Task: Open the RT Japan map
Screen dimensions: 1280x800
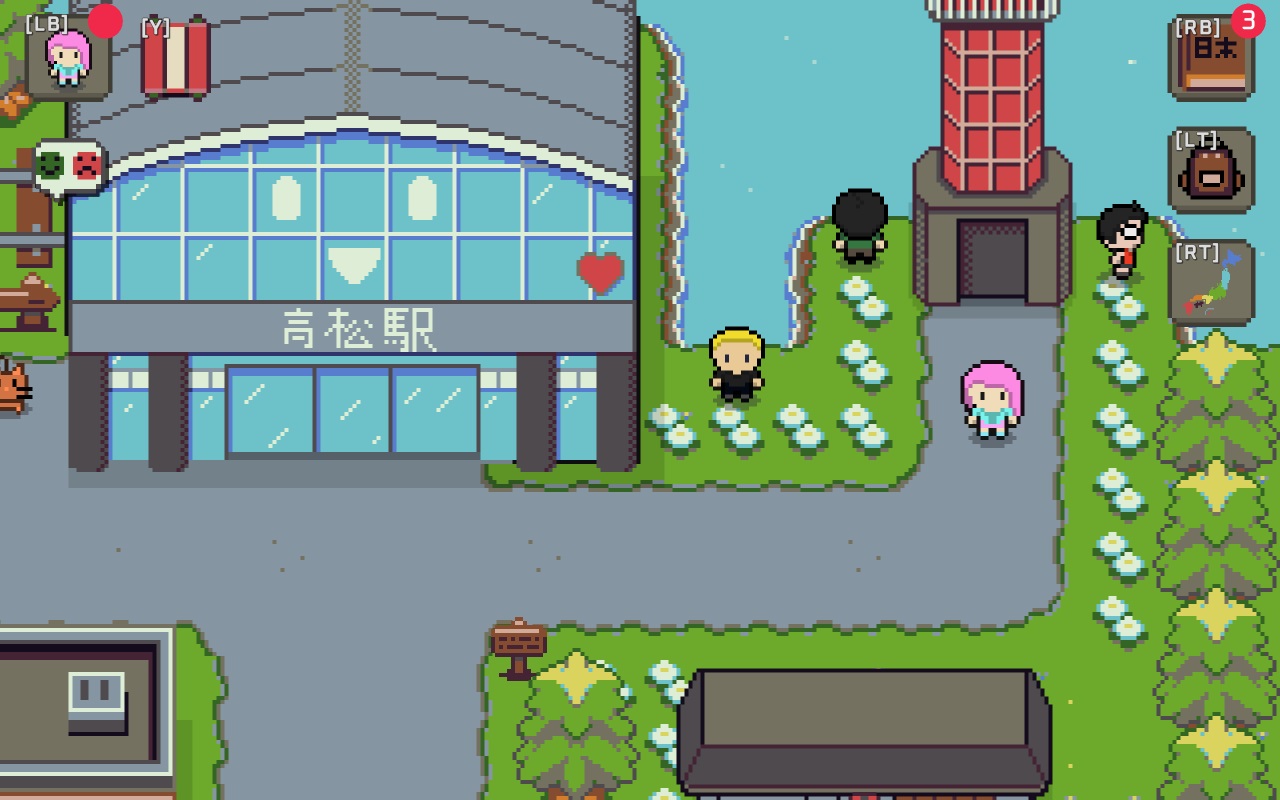Action: (x=1211, y=283)
